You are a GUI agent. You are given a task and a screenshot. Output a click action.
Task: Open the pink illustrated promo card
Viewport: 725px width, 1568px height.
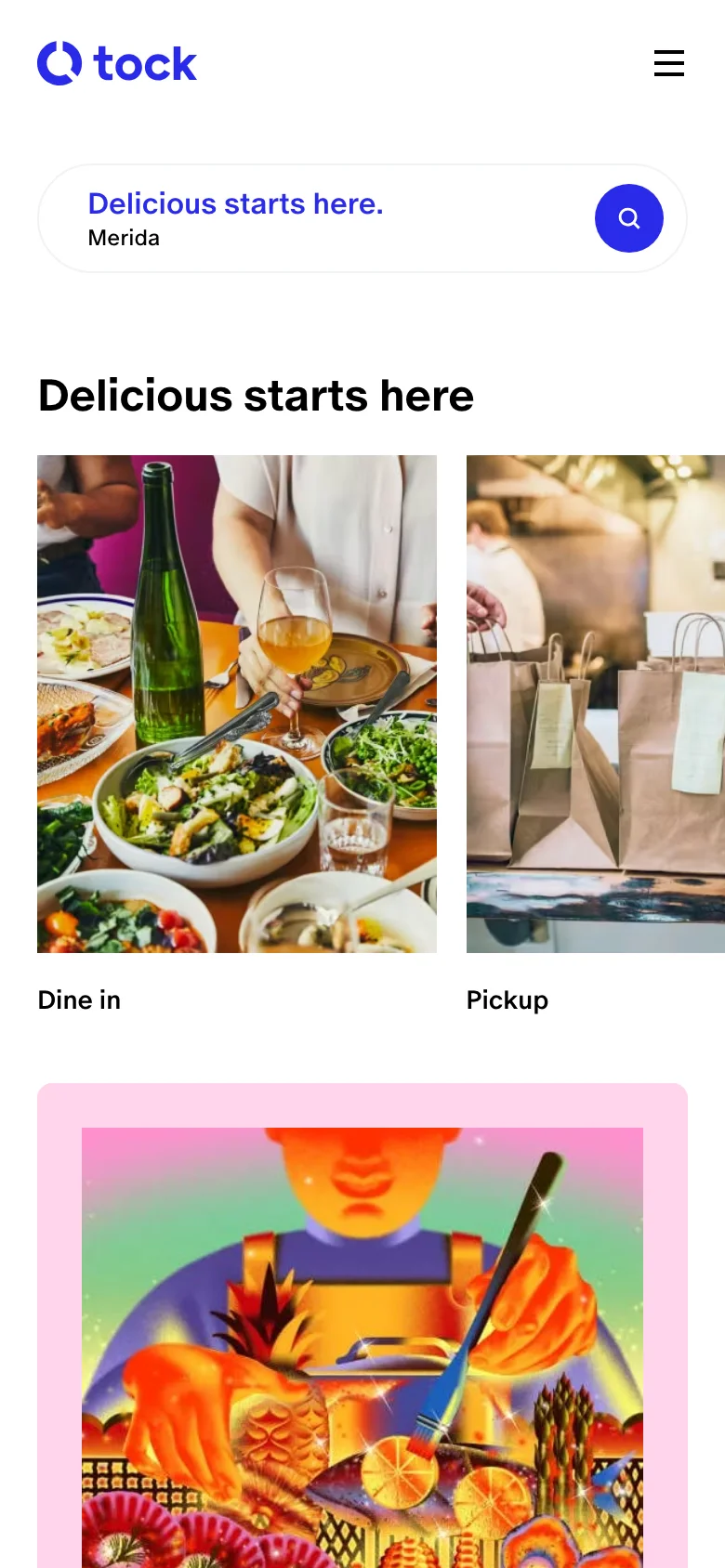[362, 1338]
